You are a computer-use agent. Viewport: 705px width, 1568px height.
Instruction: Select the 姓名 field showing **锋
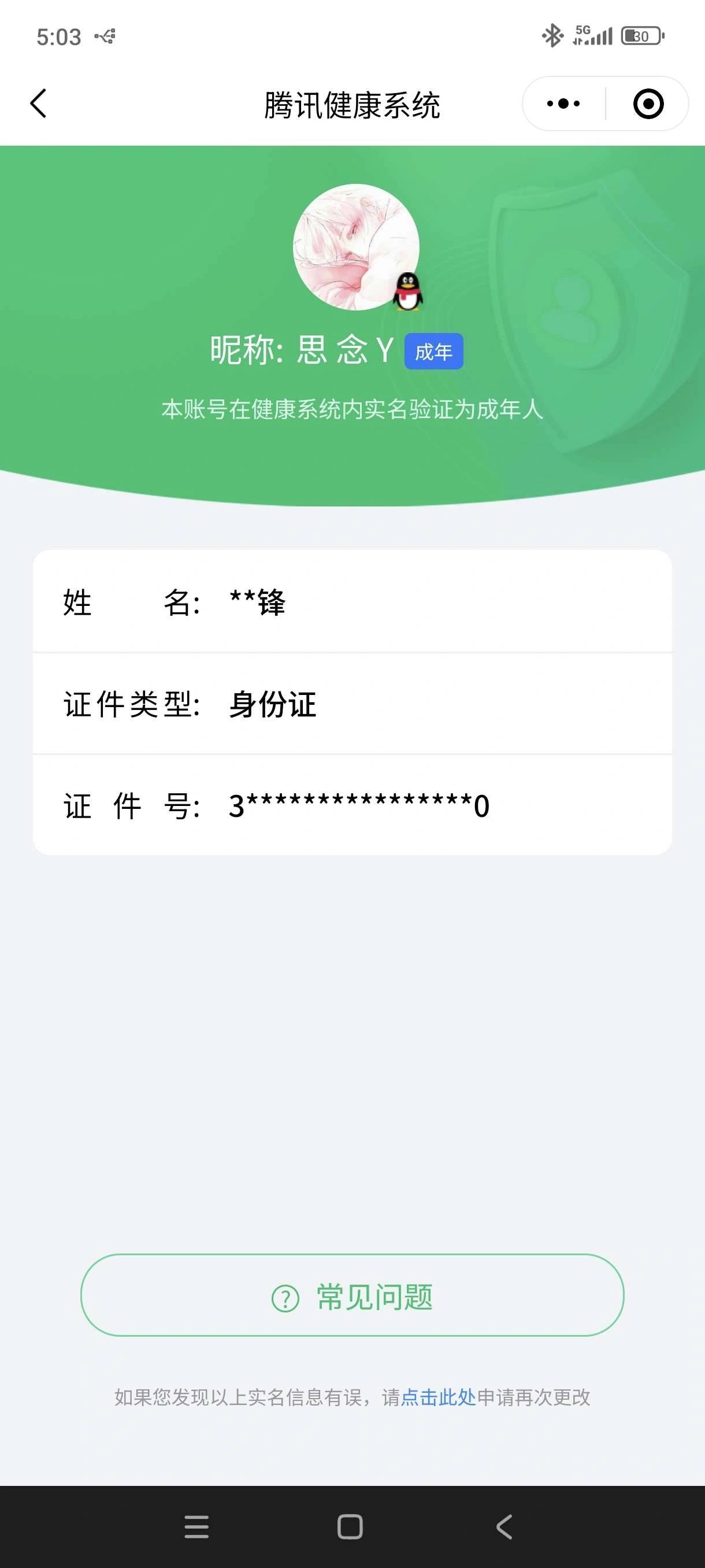coord(352,604)
